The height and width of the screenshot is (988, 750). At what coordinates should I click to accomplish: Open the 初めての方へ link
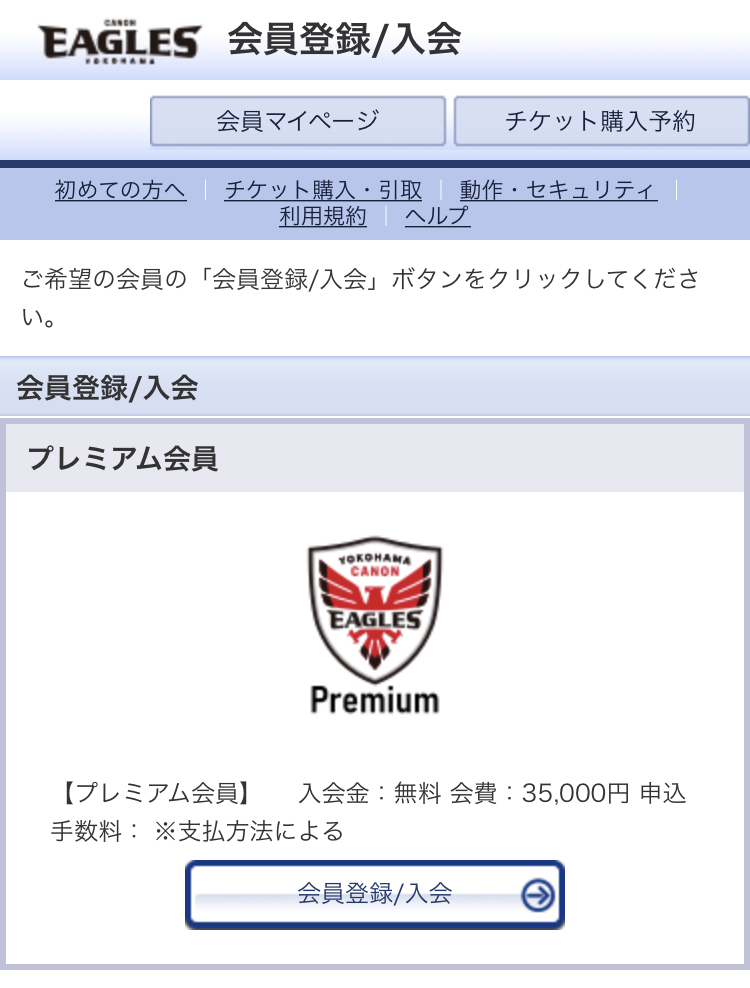(x=120, y=190)
